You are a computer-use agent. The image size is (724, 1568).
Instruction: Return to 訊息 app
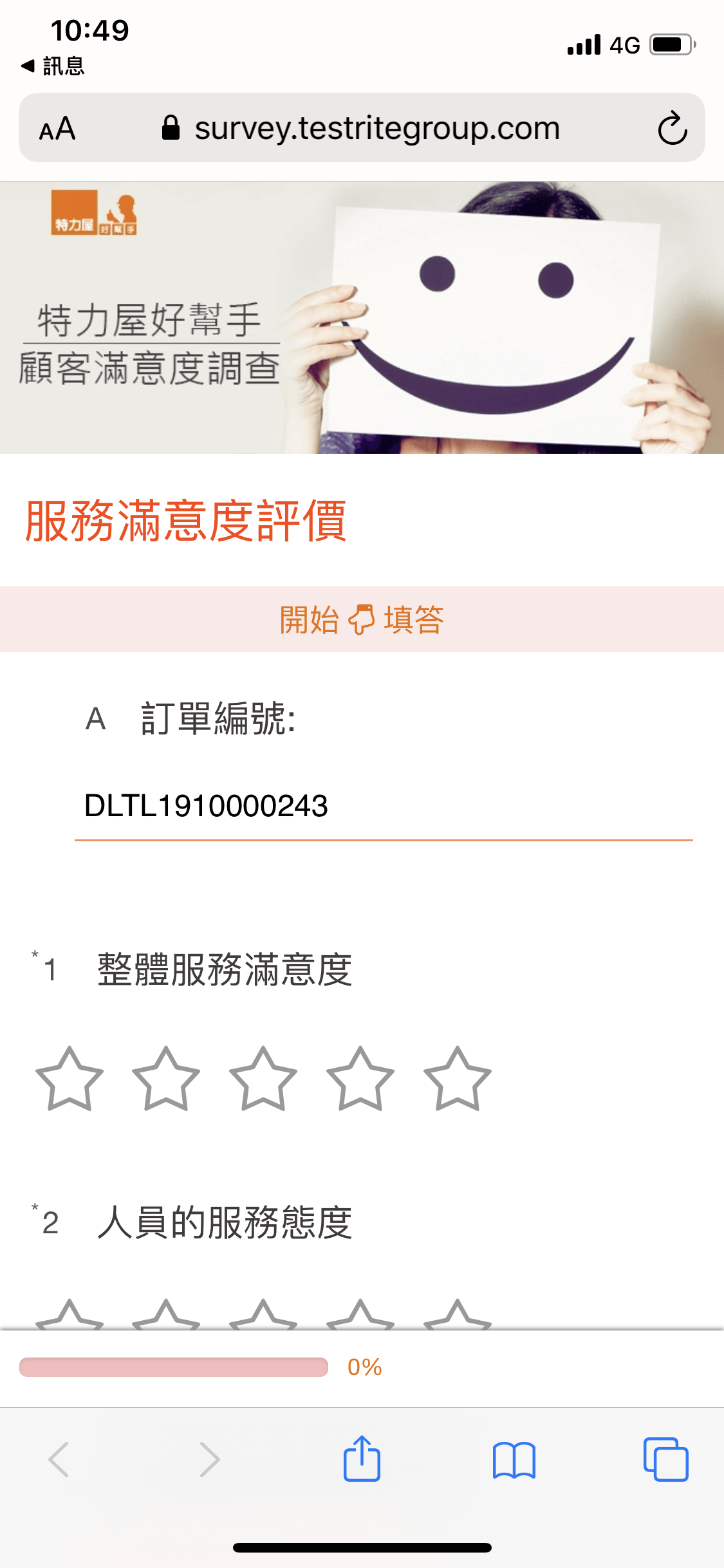(53, 66)
